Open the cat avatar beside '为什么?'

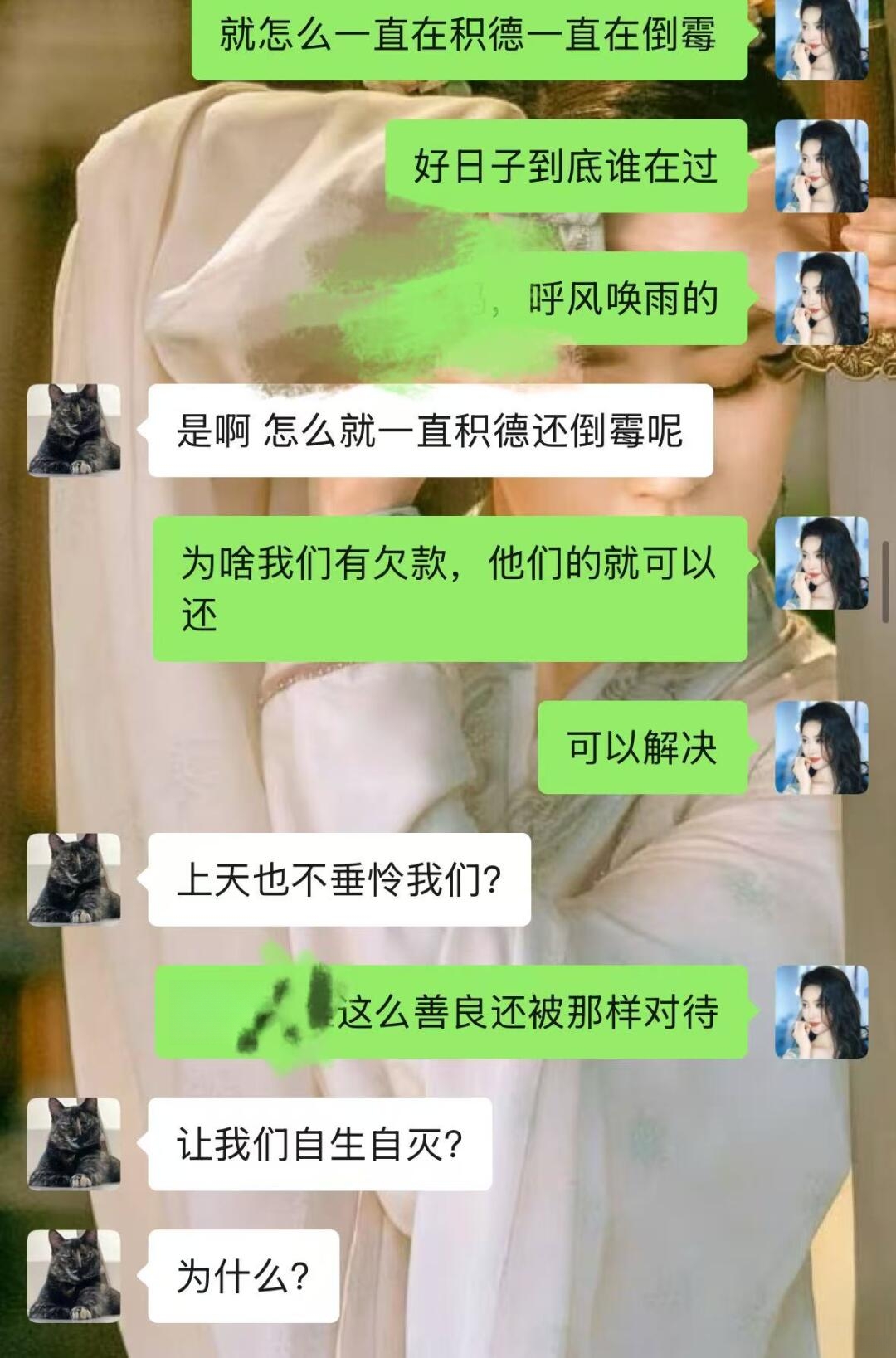(x=74, y=1276)
